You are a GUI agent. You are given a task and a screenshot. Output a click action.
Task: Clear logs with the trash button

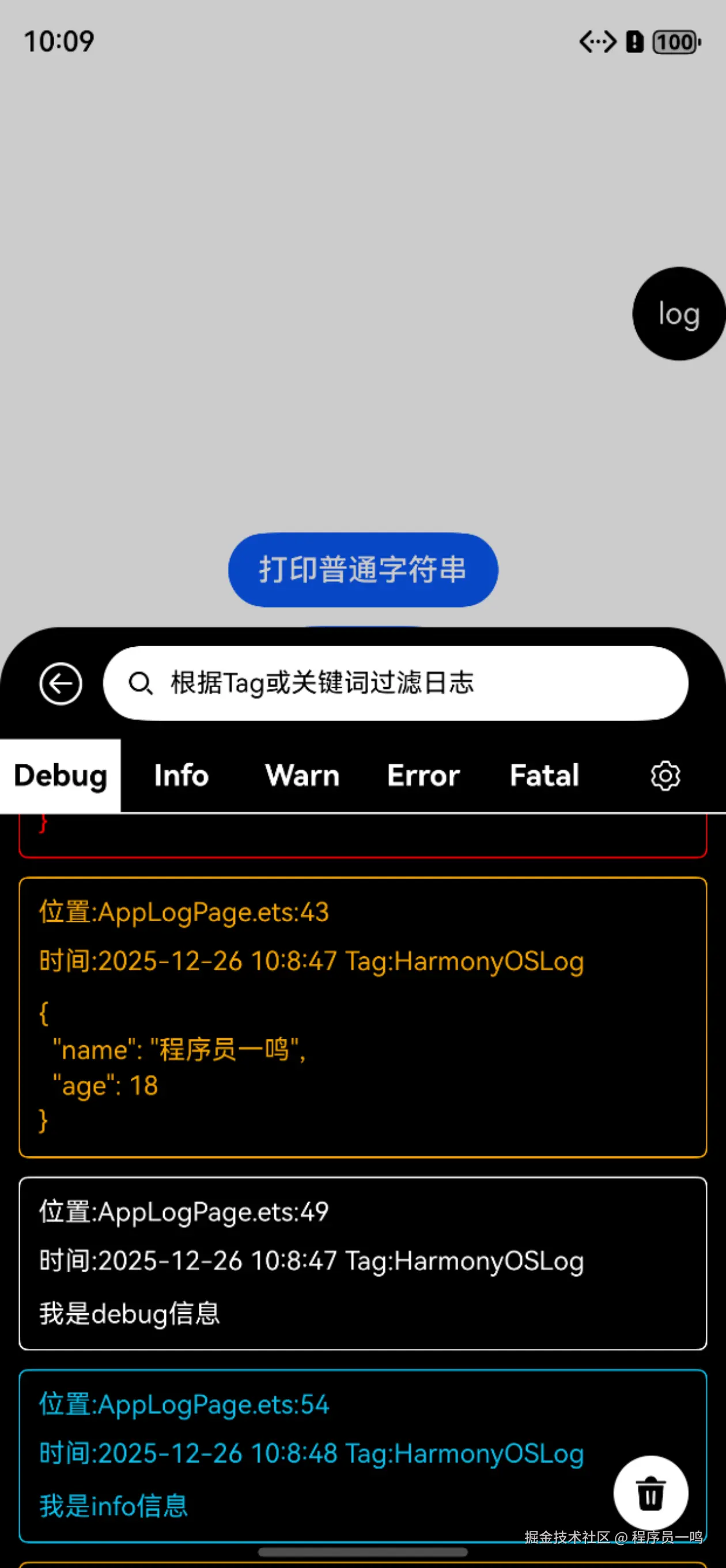[x=651, y=1493]
